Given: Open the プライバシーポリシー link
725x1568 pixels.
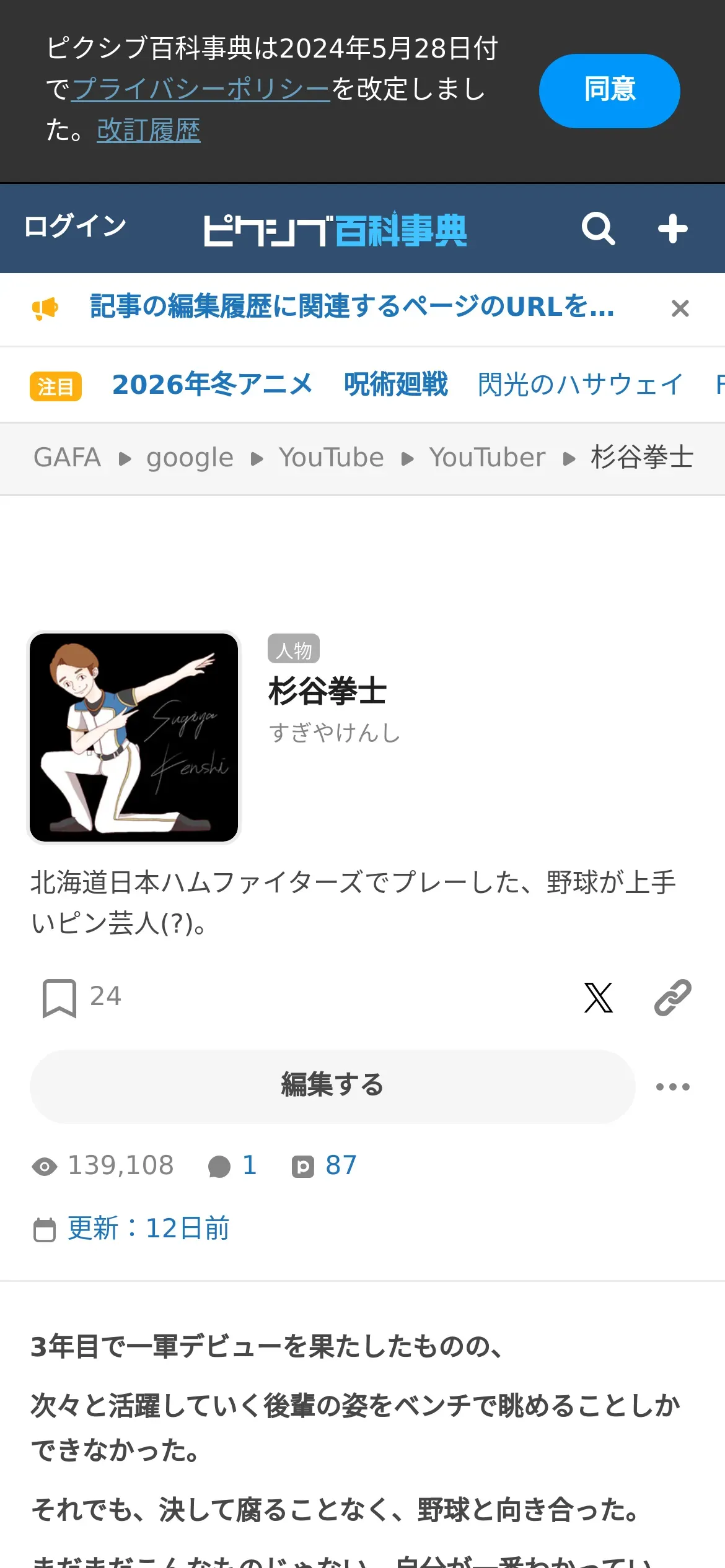Looking at the screenshot, I should (x=201, y=89).
